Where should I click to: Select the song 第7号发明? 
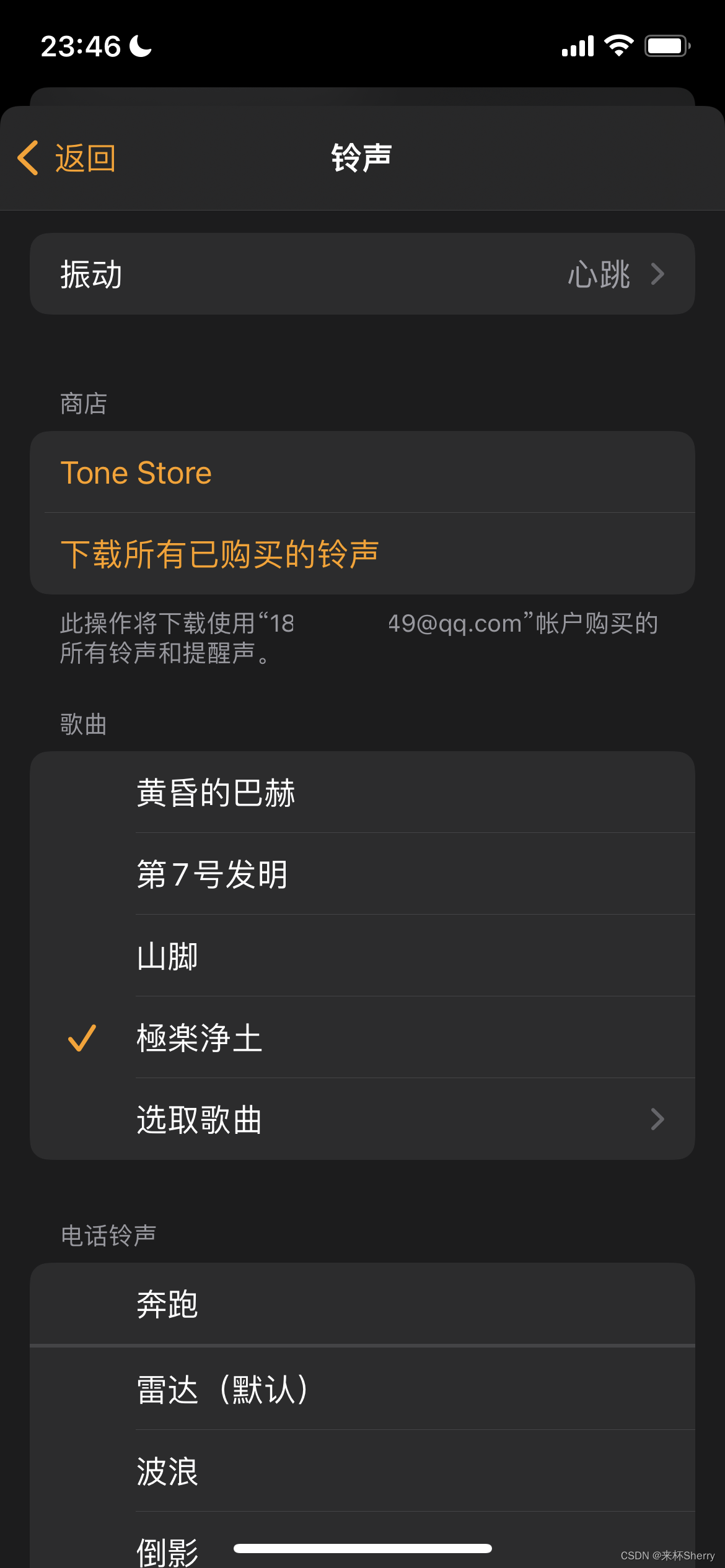(362, 874)
